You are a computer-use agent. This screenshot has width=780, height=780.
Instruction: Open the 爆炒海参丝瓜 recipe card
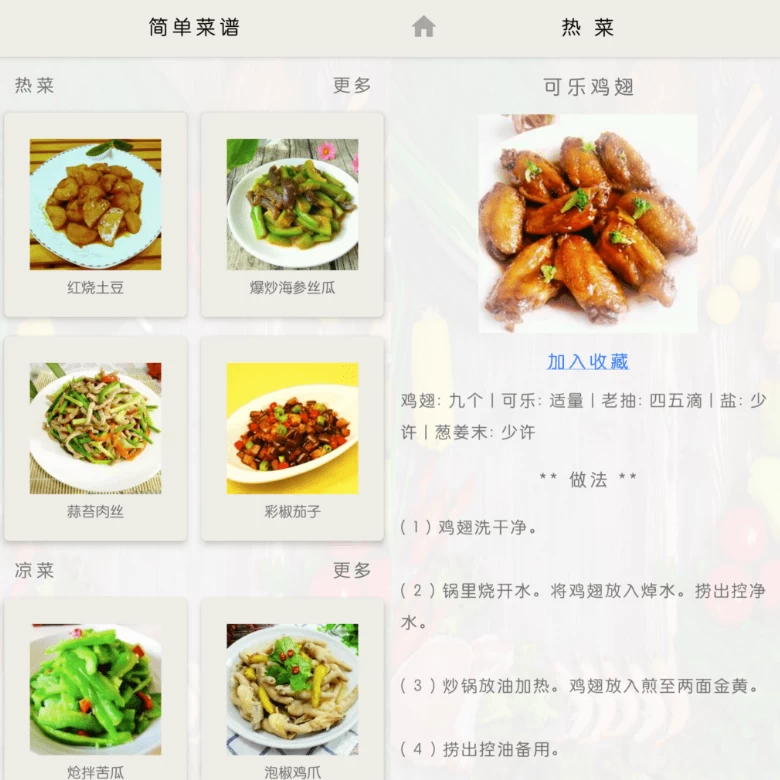292,214
